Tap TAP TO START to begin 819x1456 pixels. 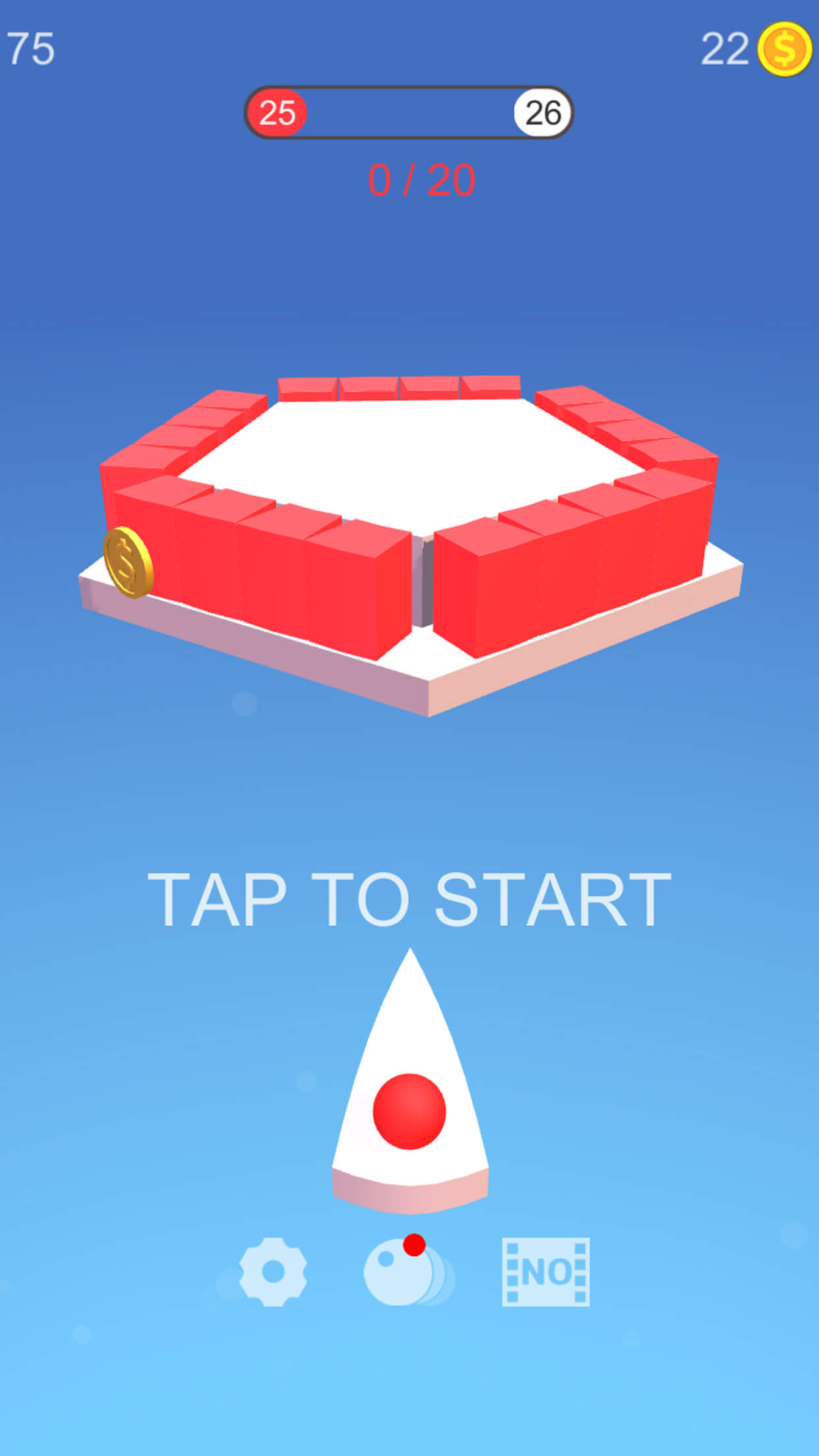409,899
